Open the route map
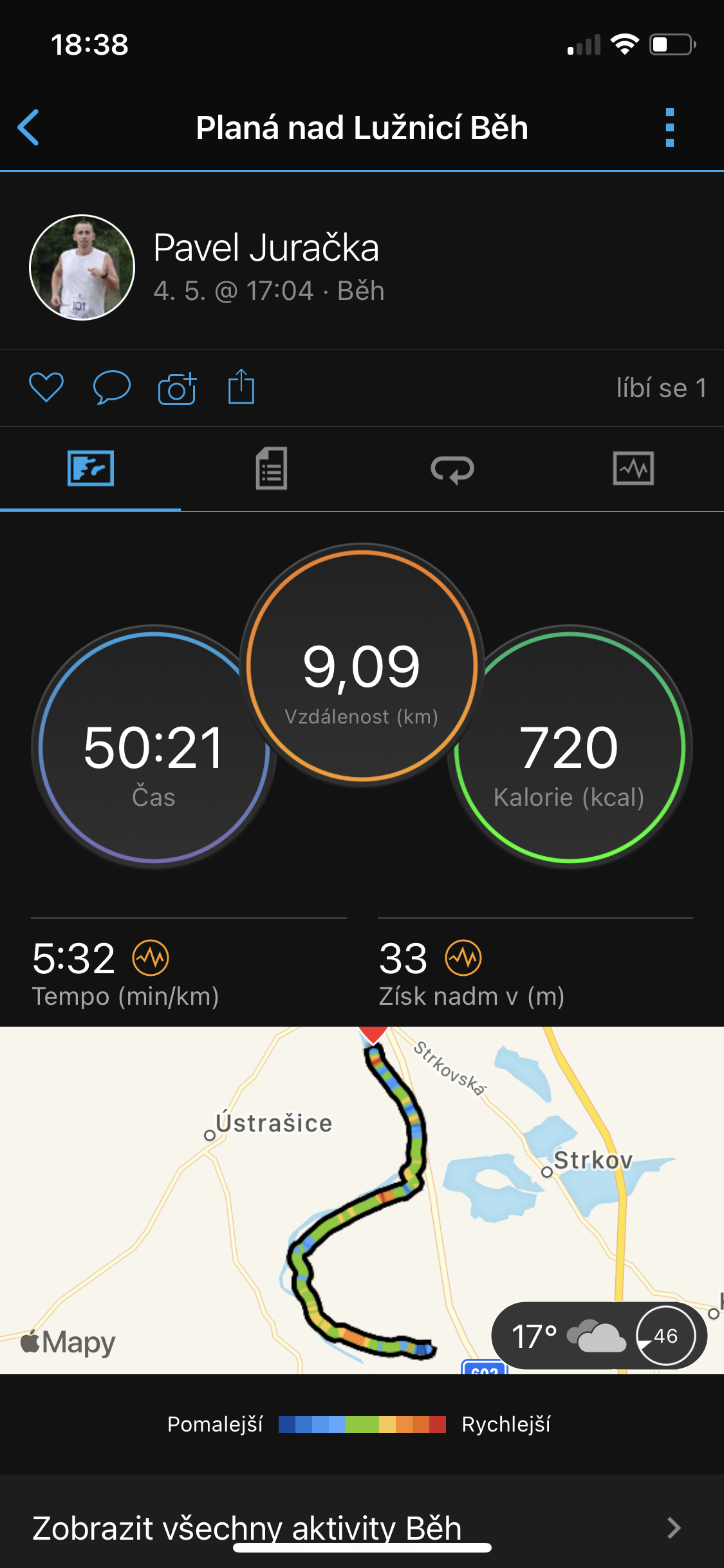This screenshot has height=1568, width=724. [x=362, y=1200]
